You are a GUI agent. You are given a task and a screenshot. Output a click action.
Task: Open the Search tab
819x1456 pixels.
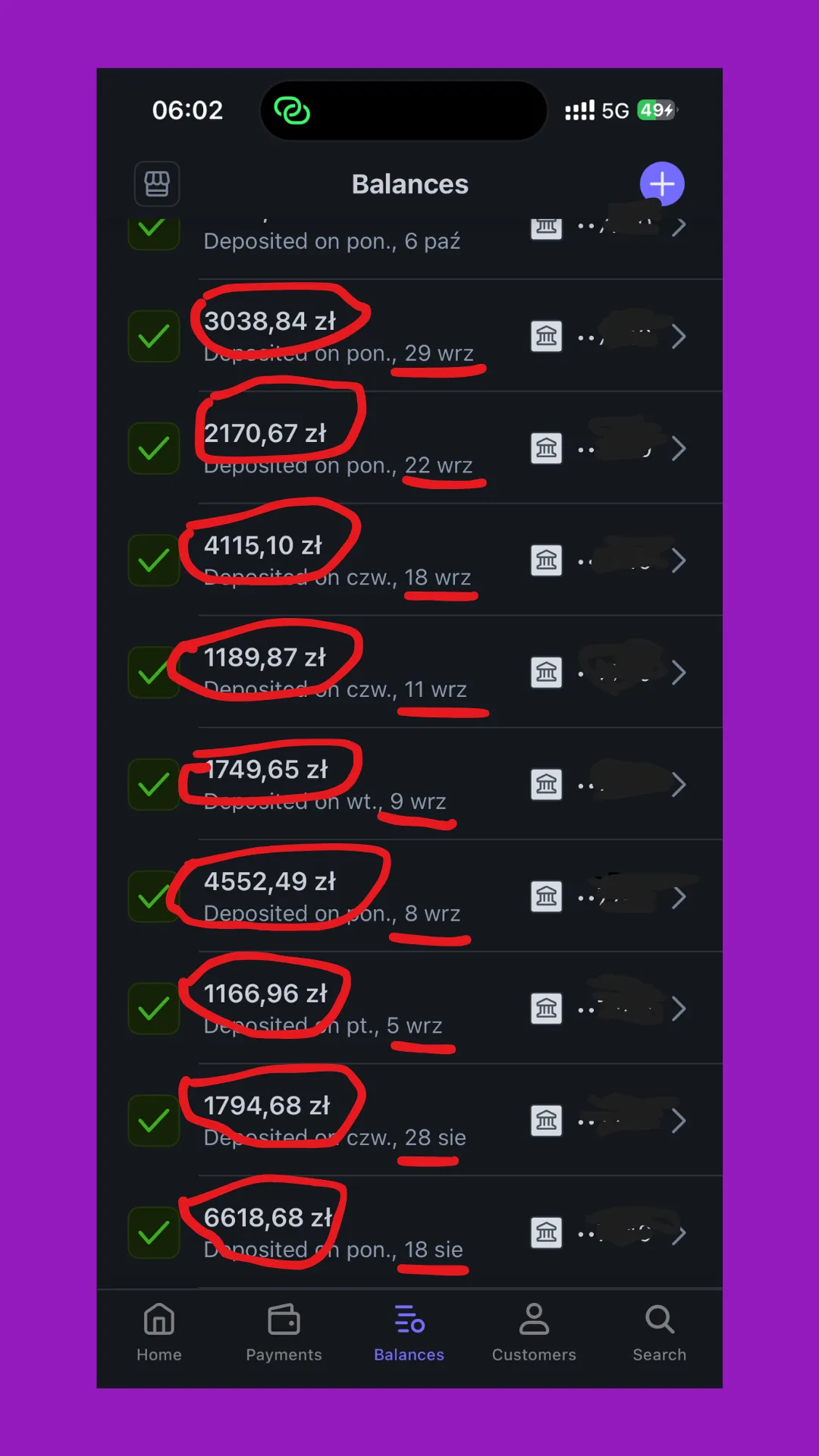coord(660,1333)
